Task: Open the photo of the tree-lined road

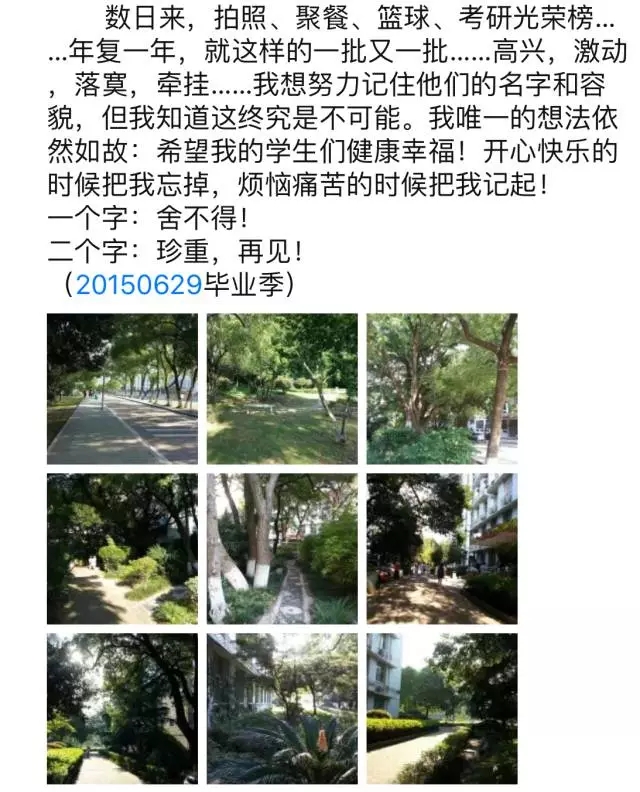Action: 122,389
